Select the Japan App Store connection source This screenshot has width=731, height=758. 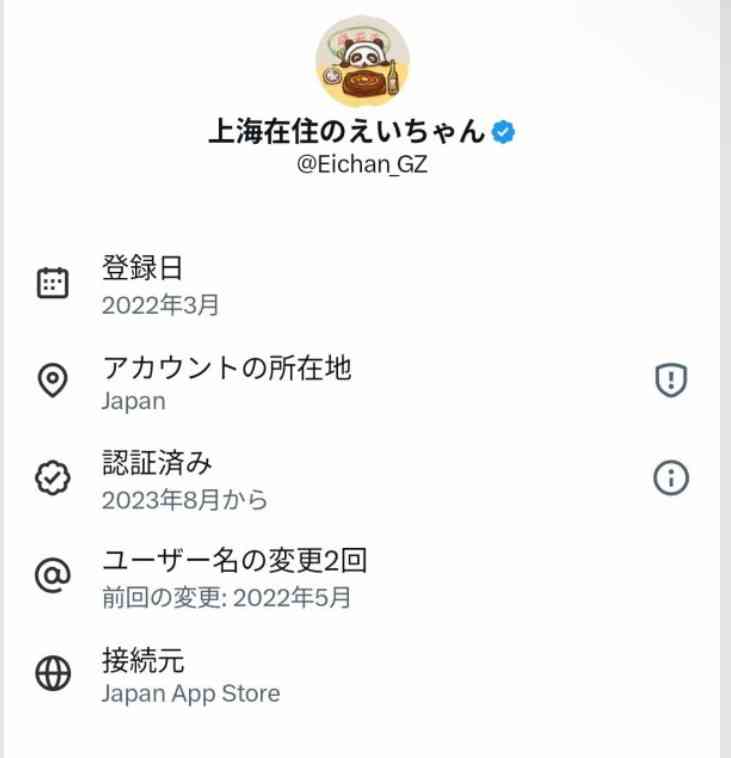[x=189, y=693]
